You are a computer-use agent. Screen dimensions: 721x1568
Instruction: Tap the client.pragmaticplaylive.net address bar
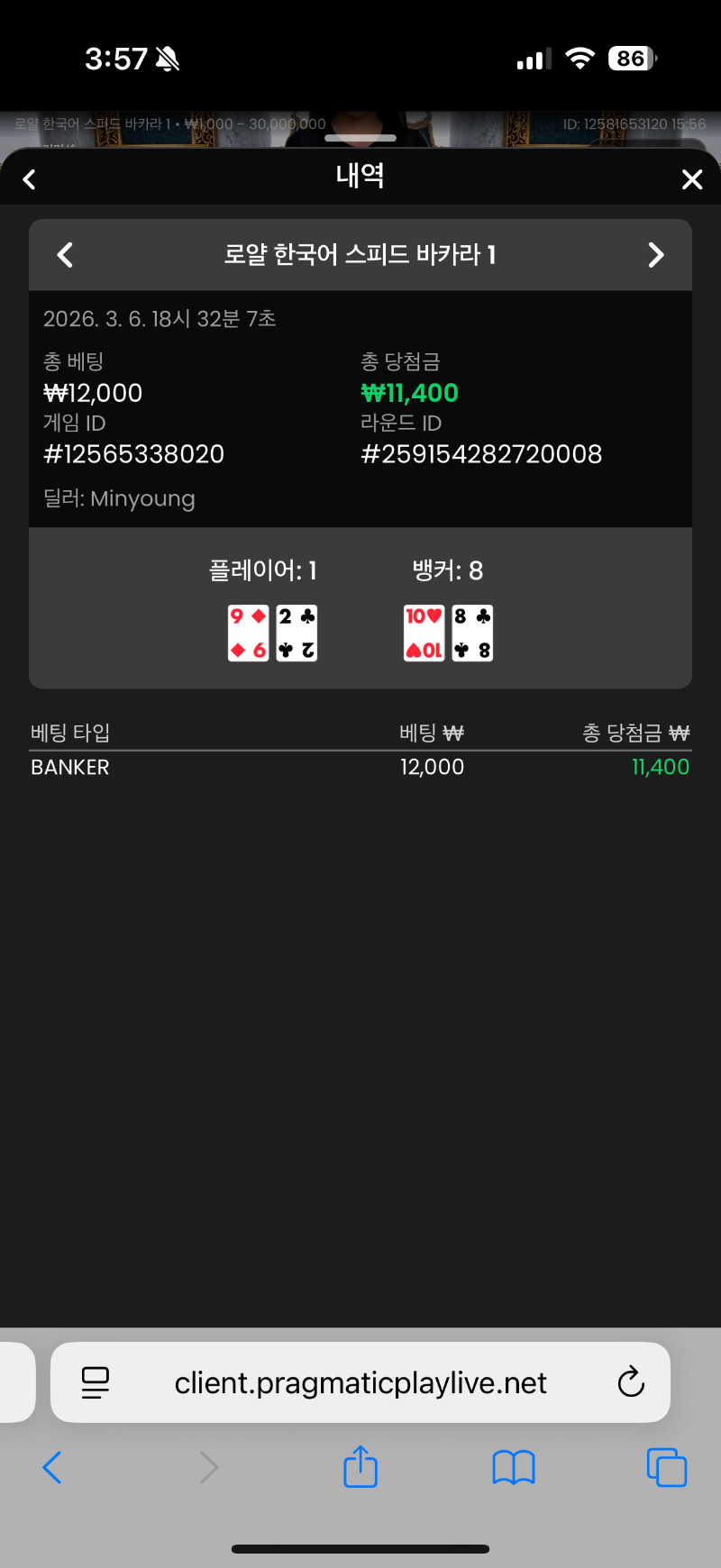tap(360, 1382)
